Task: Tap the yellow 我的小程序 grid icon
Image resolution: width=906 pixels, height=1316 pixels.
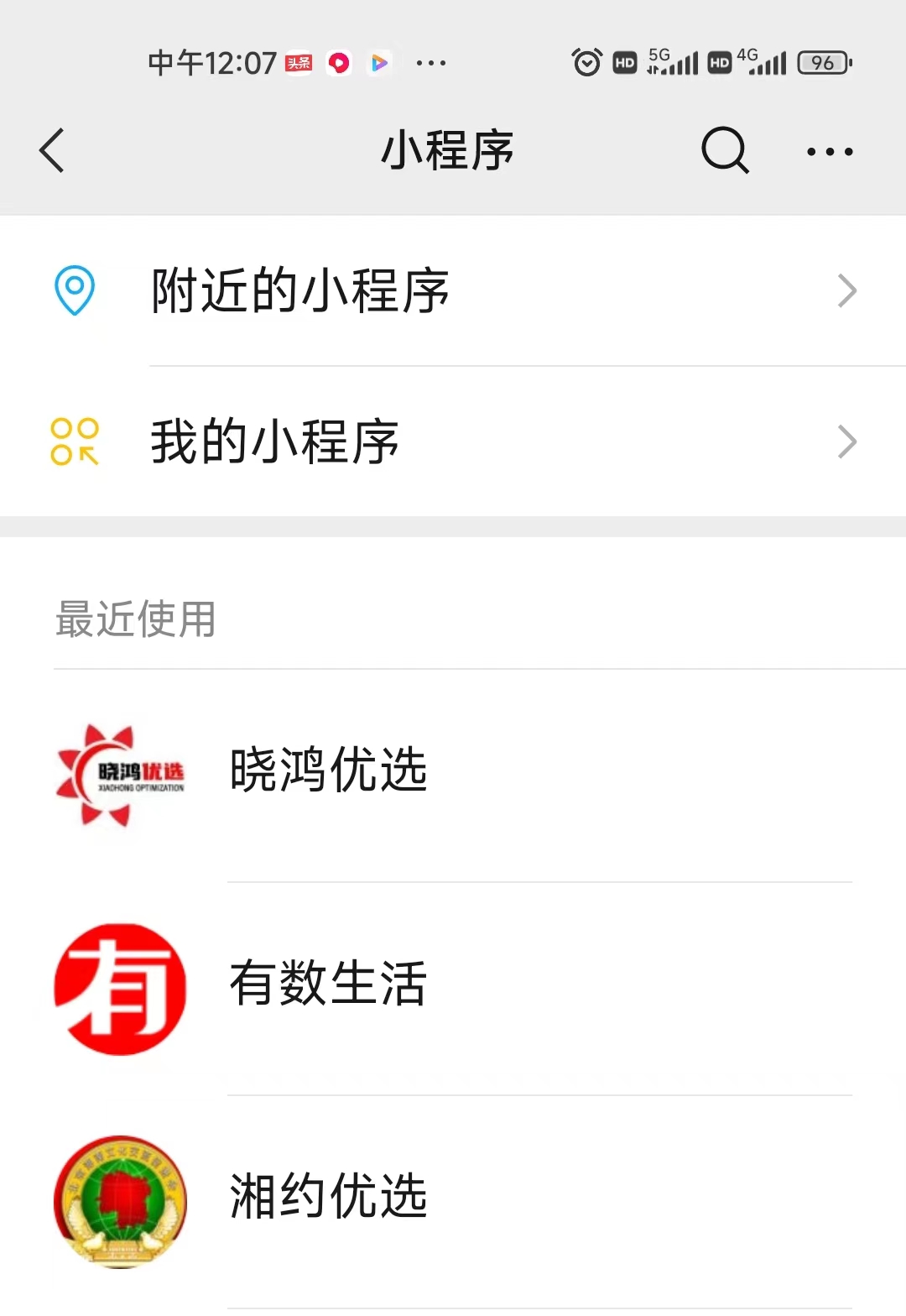Action: [x=74, y=442]
